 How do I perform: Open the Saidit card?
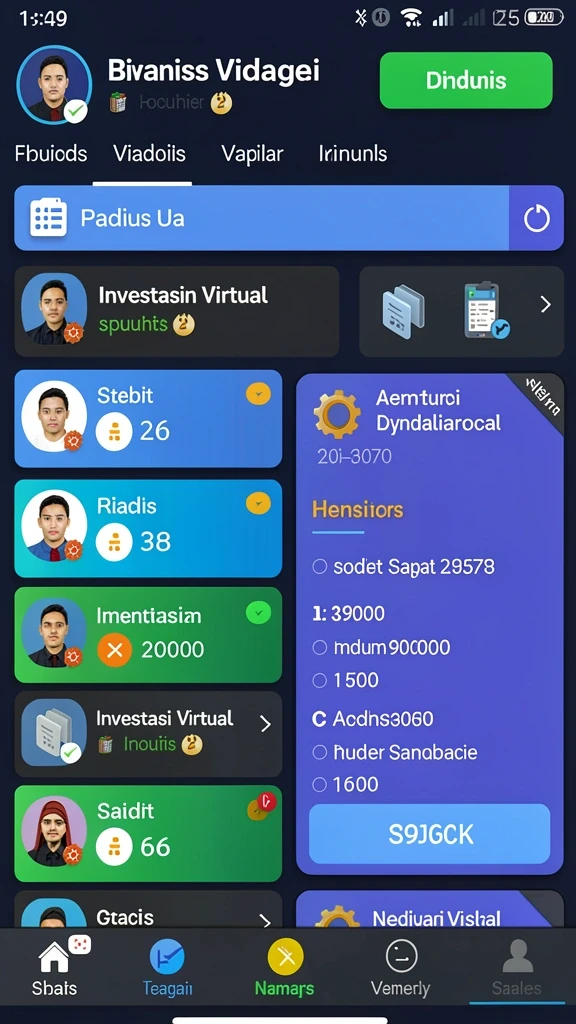pos(148,833)
